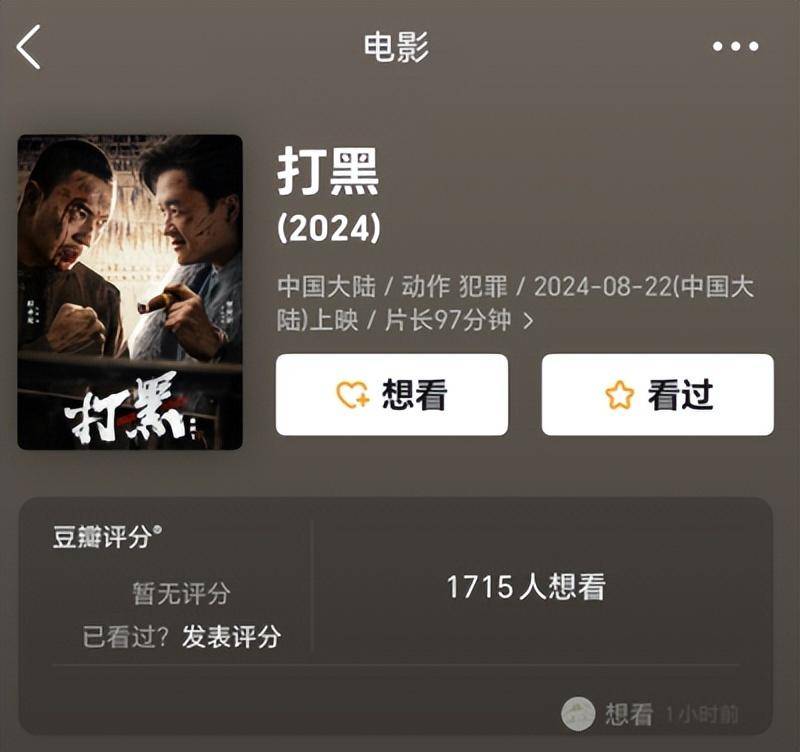Mark 打黑 as 看过
The height and width of the screenshot is (752, 800).
coord(657,395)
